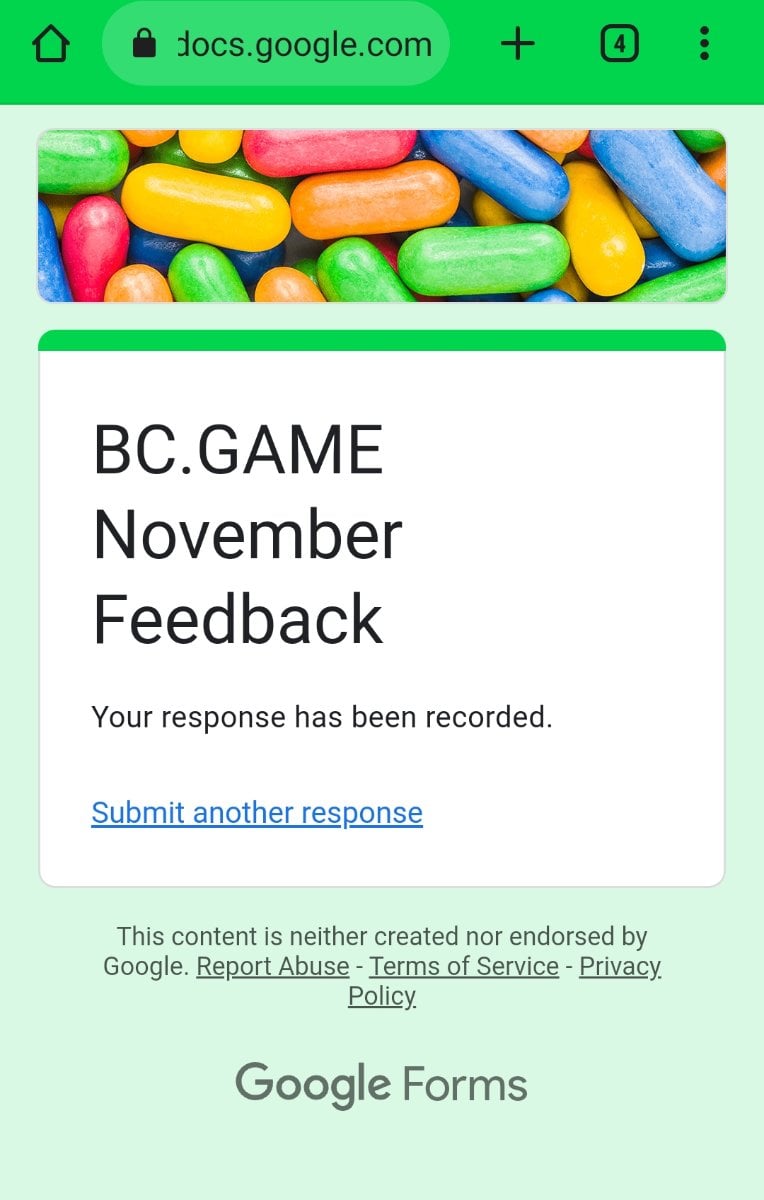
Task: Open a new browser tab
Action: tap(518, 44)
